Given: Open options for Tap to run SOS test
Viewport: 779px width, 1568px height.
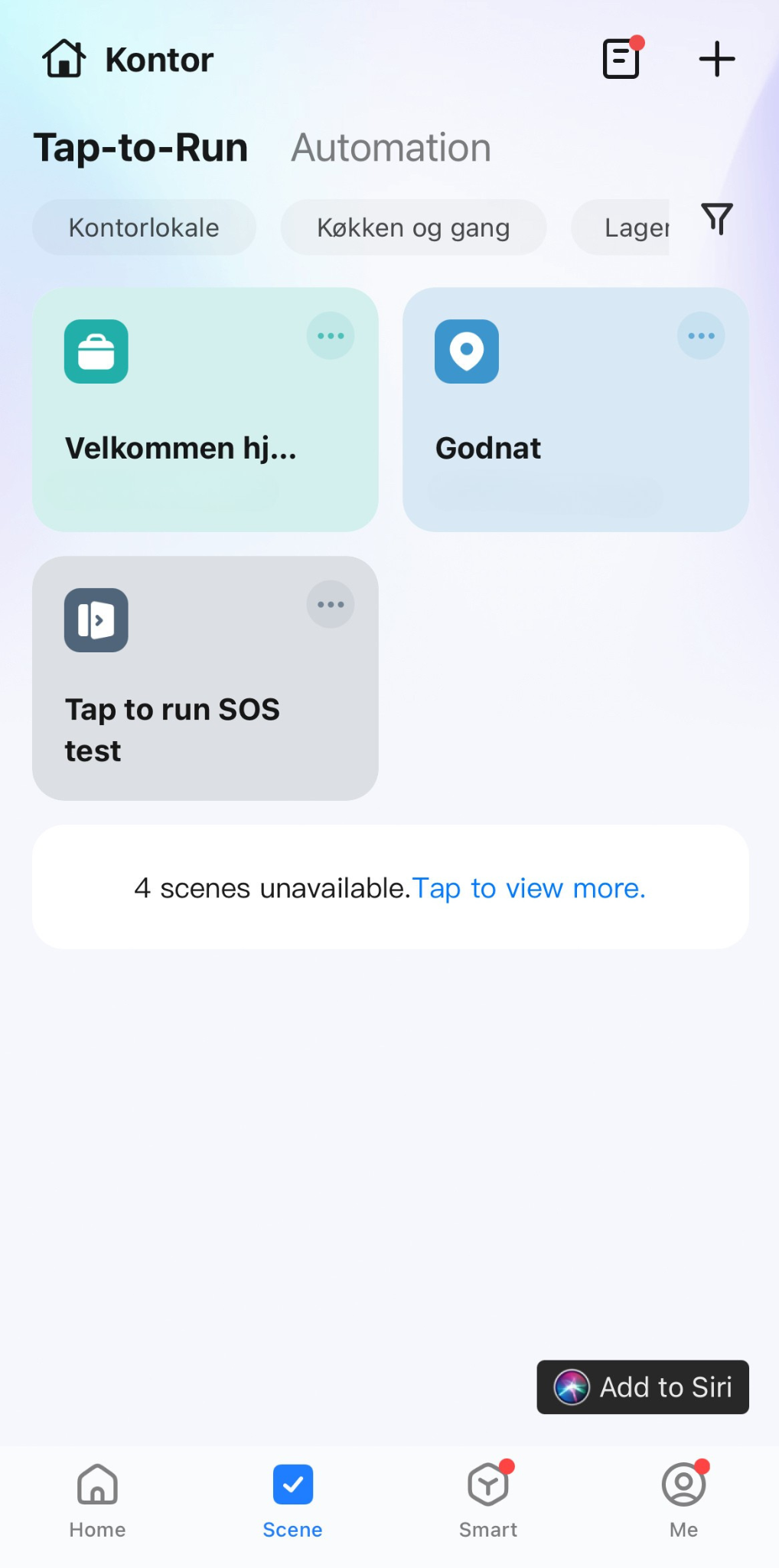Looking at the screenshot, I should [x=331, y=605].
